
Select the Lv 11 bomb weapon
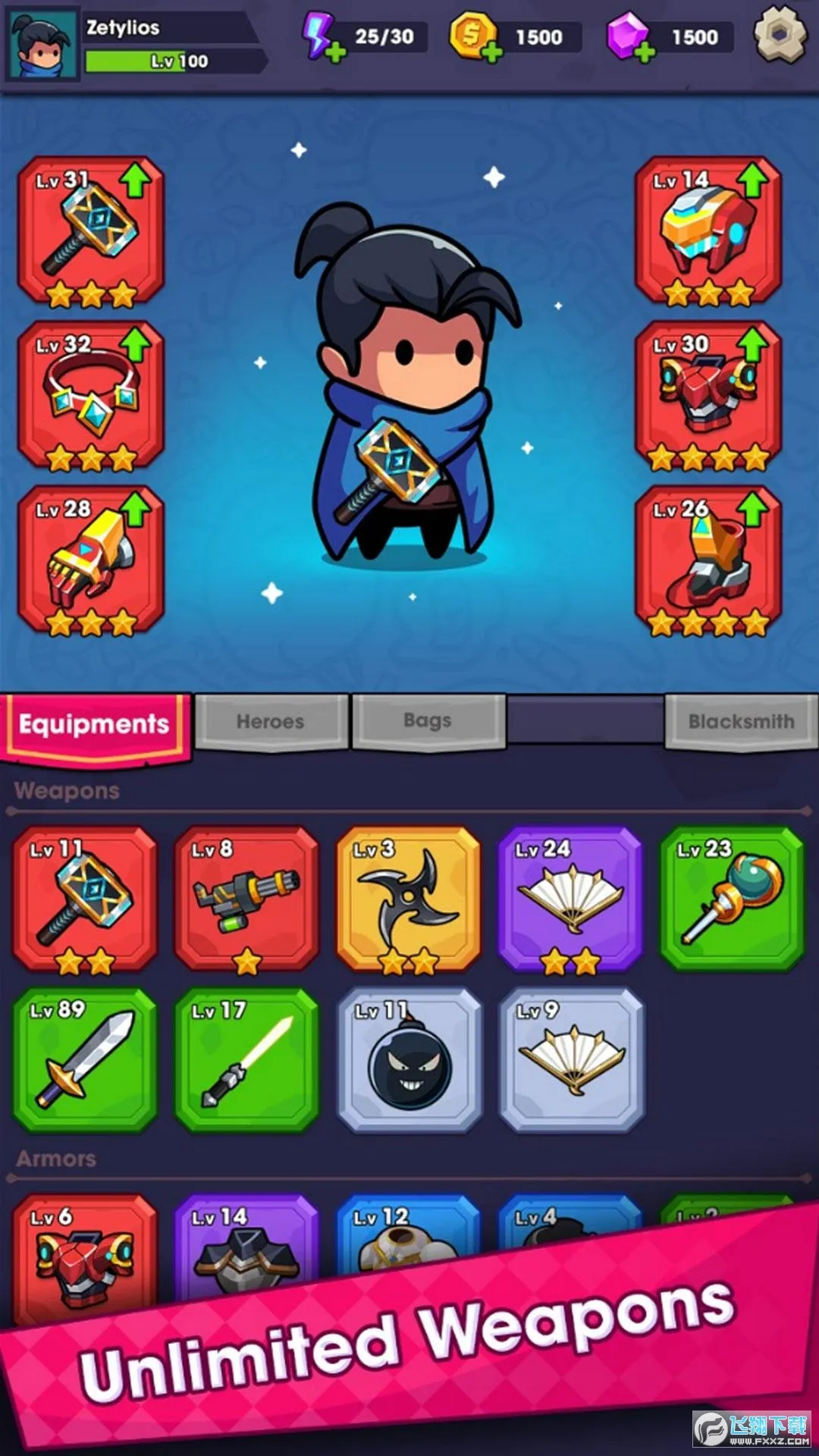409,1059
